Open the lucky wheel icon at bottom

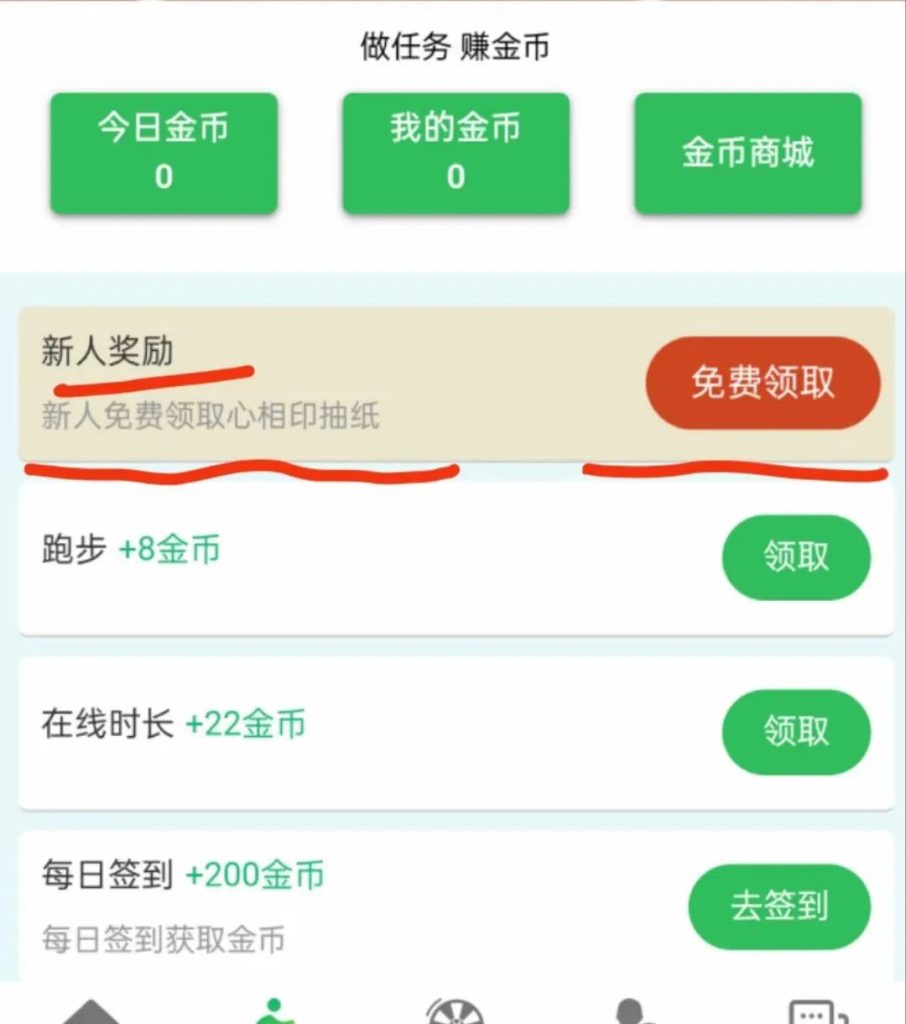click(x=455, y=1015)
